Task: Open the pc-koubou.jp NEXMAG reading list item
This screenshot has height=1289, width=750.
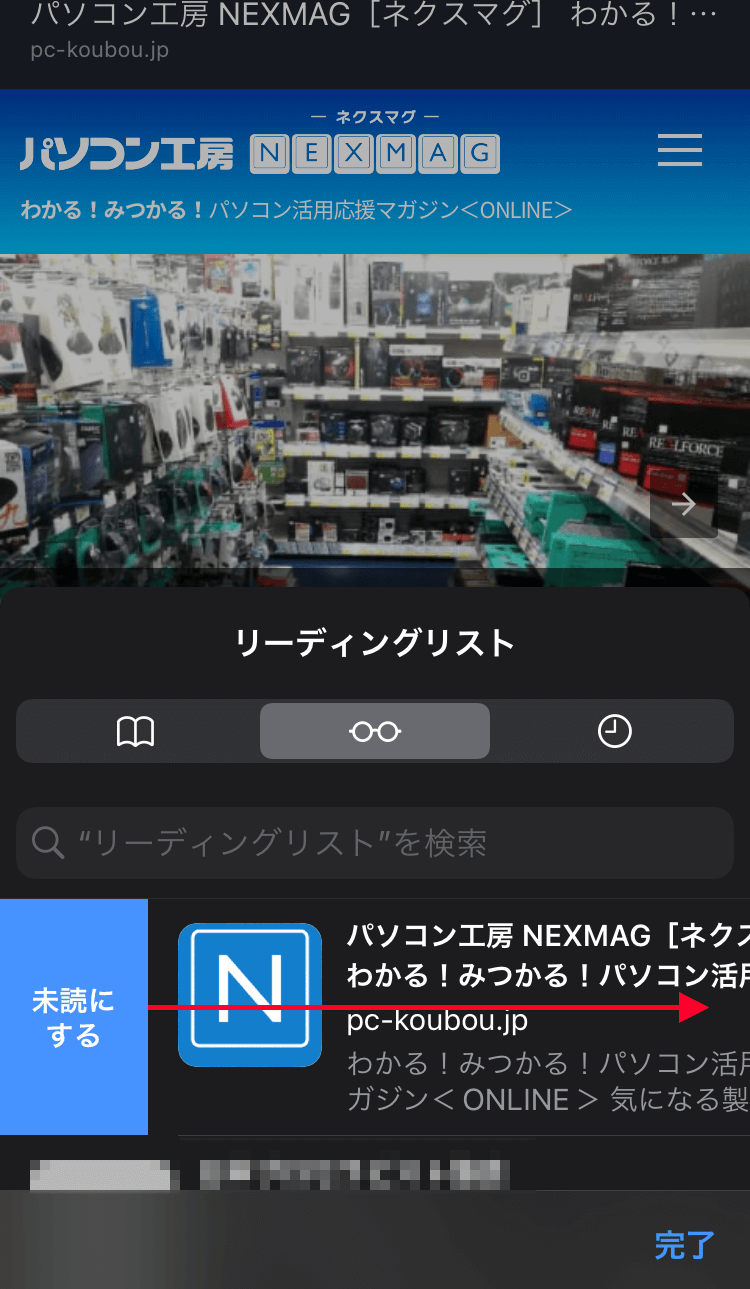Action: coord(449,1017)
